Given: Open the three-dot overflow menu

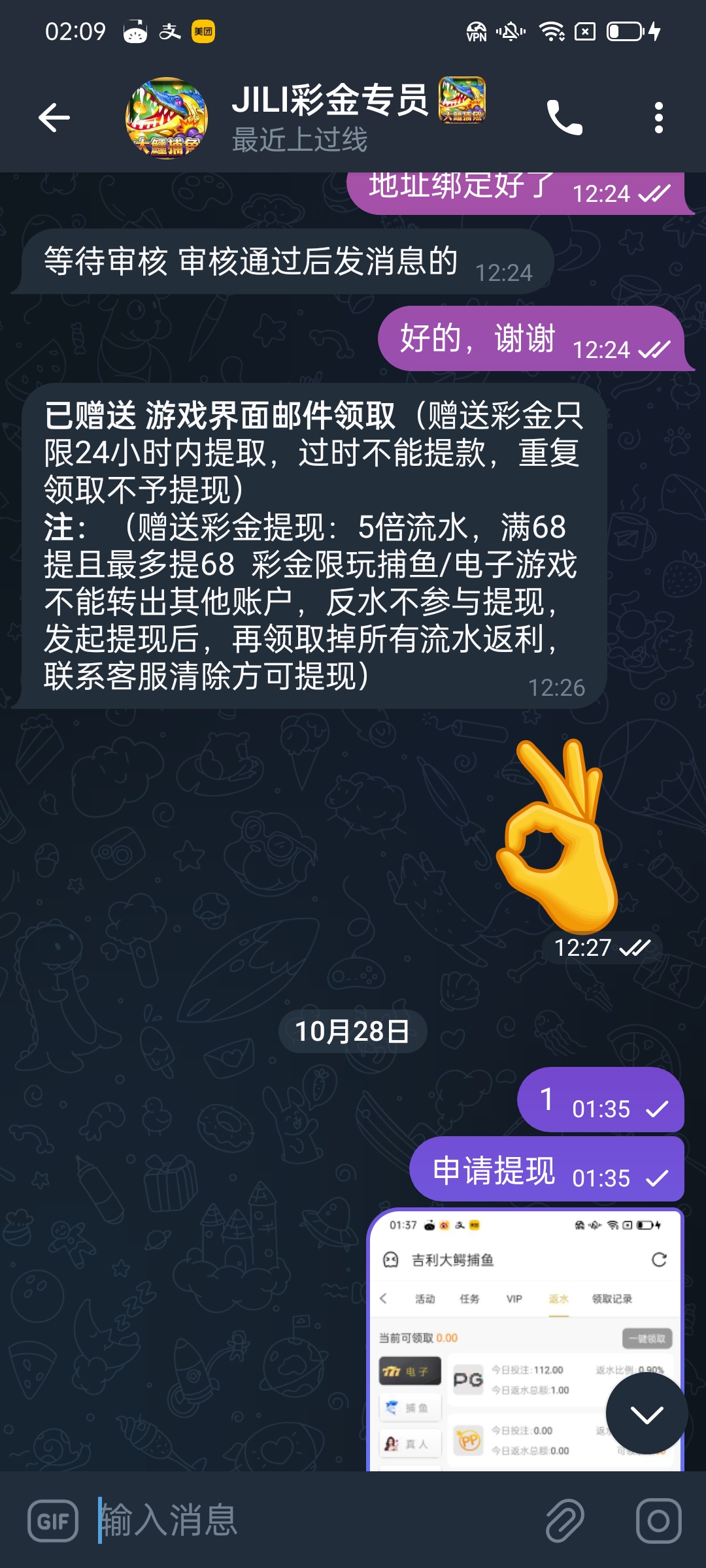Looking at the screenshot, I should [x=658, y=118].
